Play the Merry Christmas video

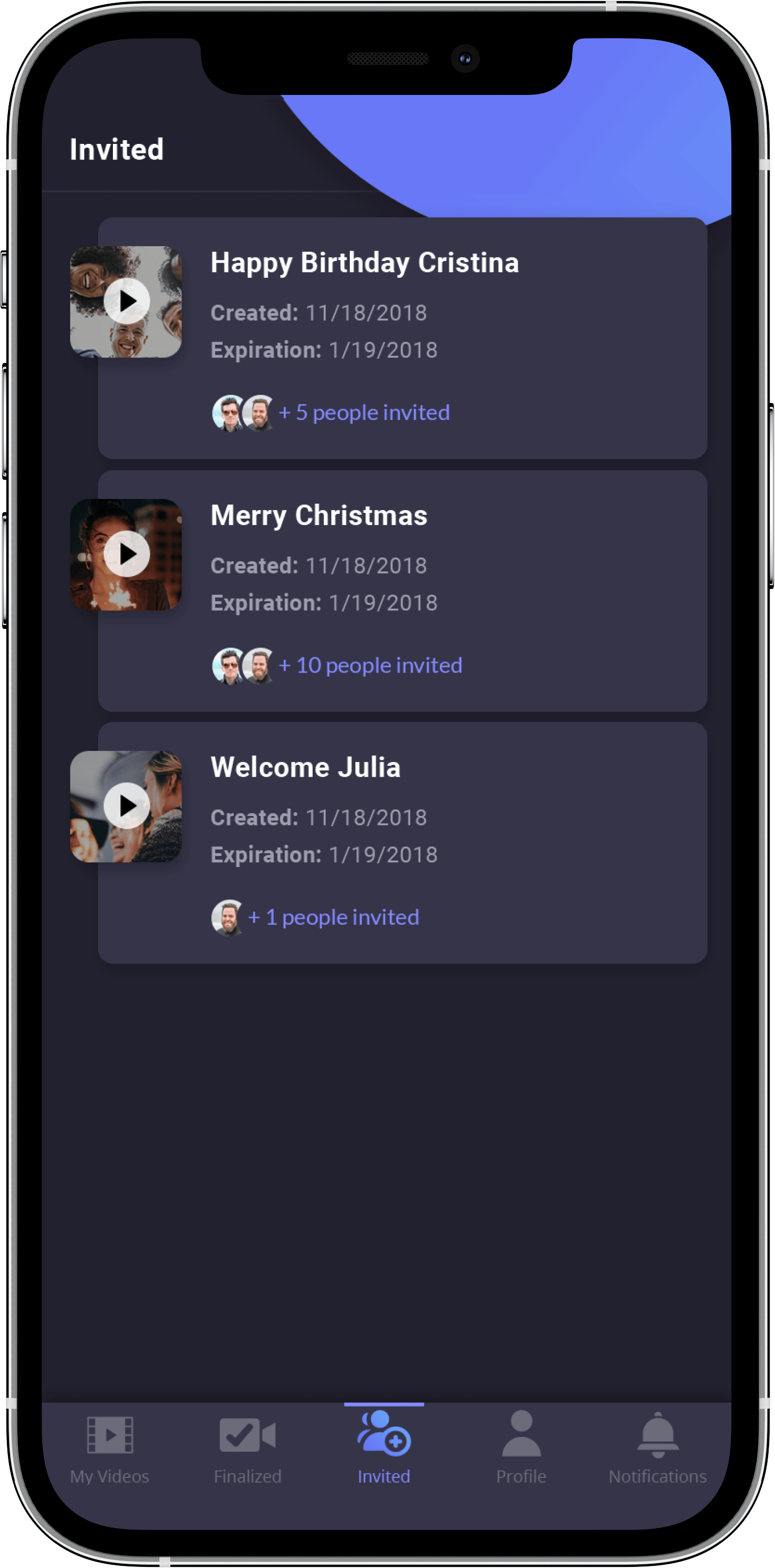click(x=127, y=554)
